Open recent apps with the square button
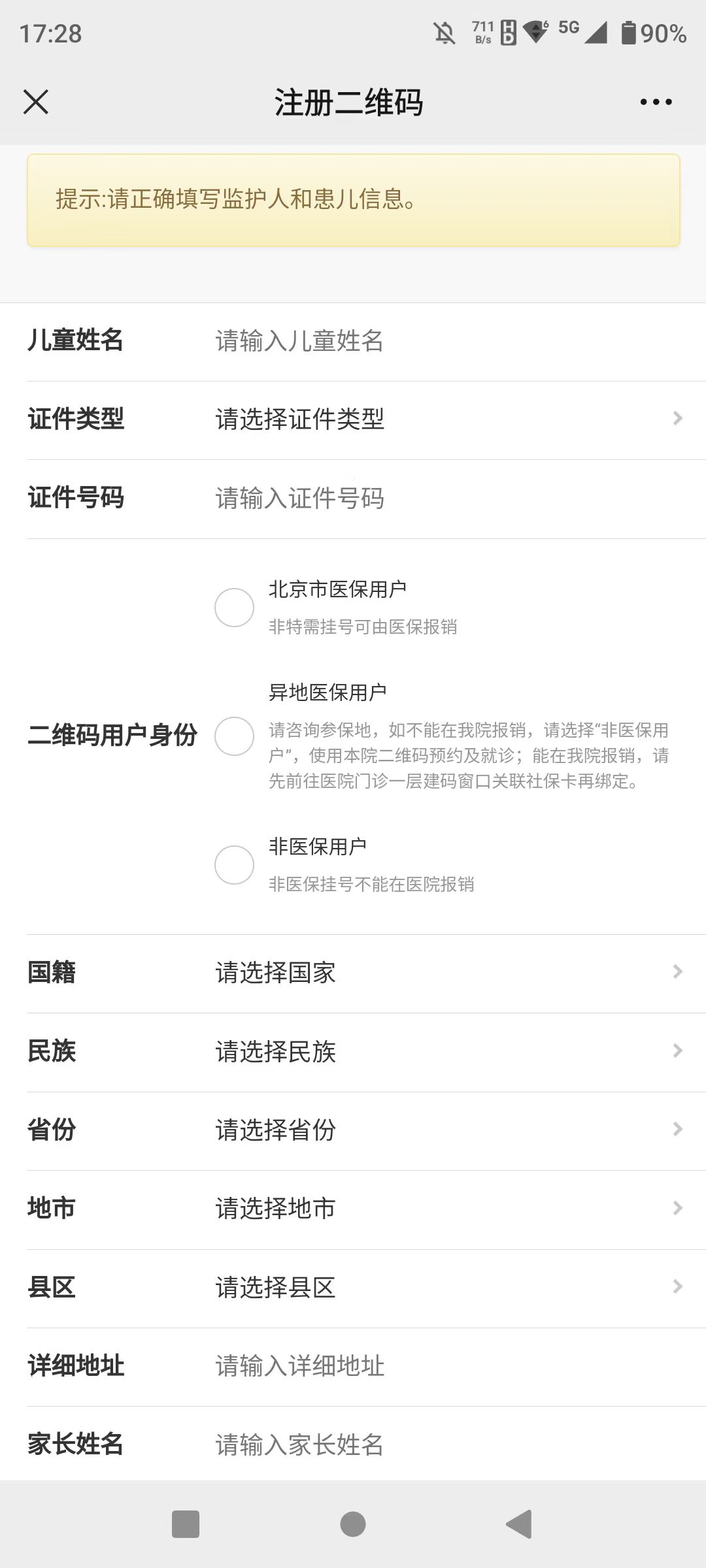The image size is (706, 1568). (187, 1522)
